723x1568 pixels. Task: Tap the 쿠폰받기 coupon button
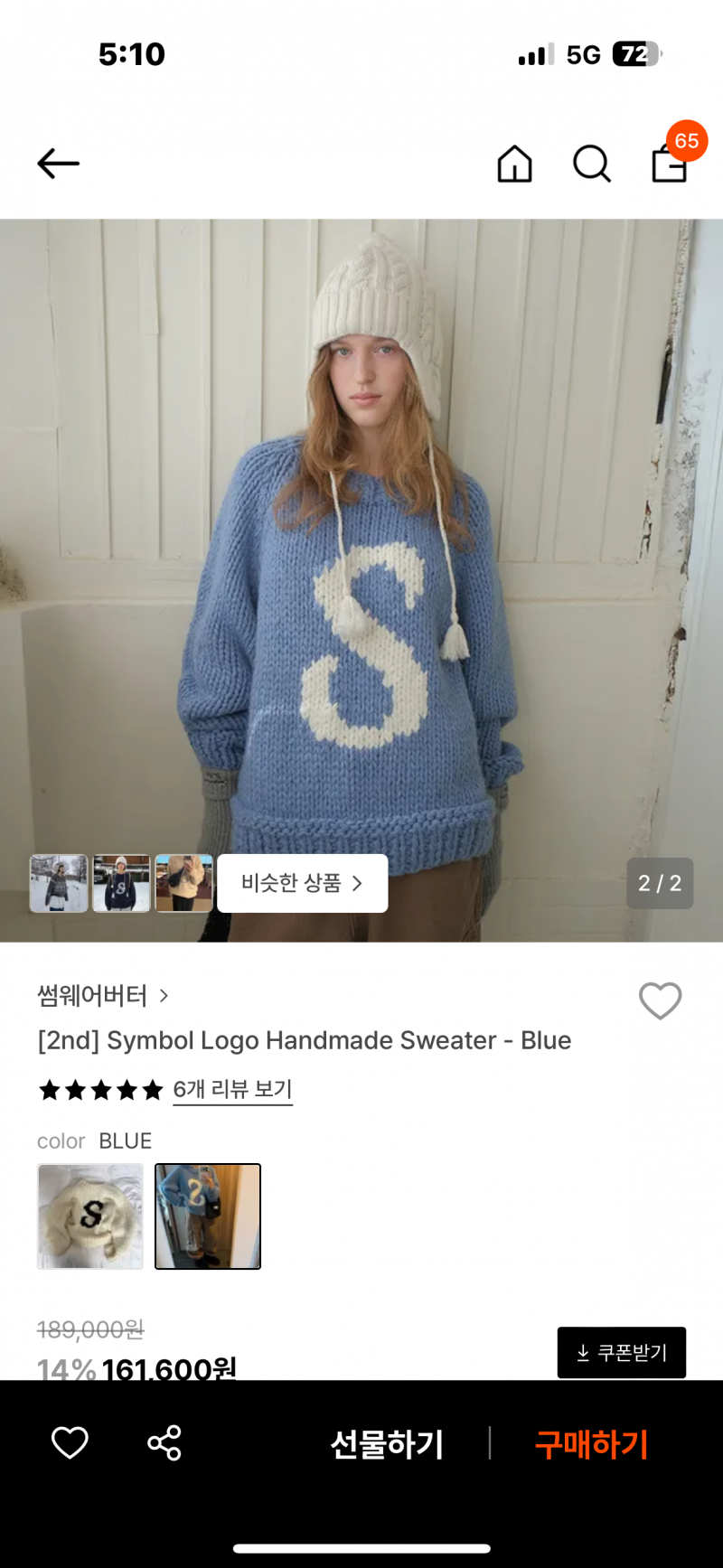(622, 1352)
